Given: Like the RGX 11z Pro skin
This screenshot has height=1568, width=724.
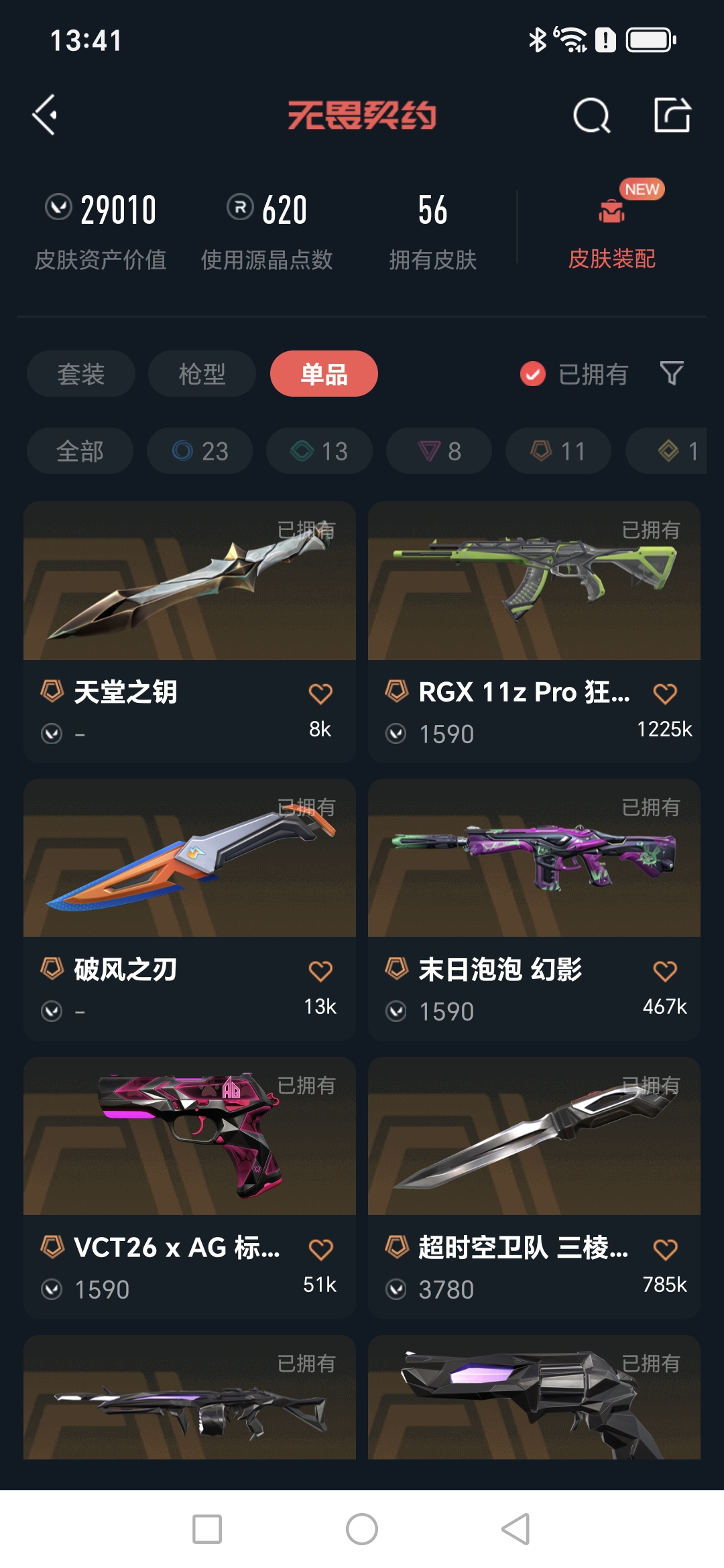Looking at the screenshot, I should click(665, 694).
